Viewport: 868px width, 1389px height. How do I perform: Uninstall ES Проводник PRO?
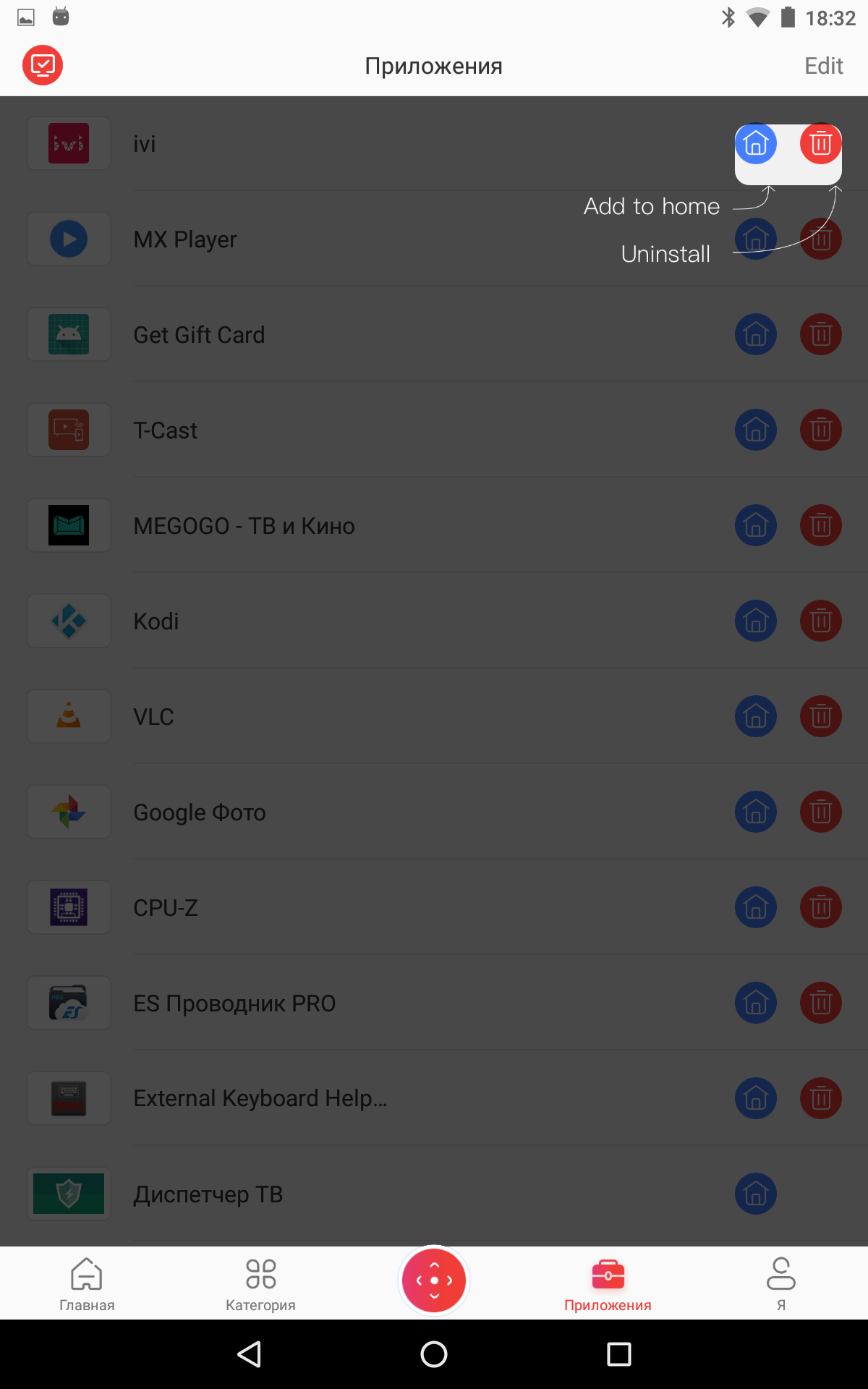[820, 1003]
